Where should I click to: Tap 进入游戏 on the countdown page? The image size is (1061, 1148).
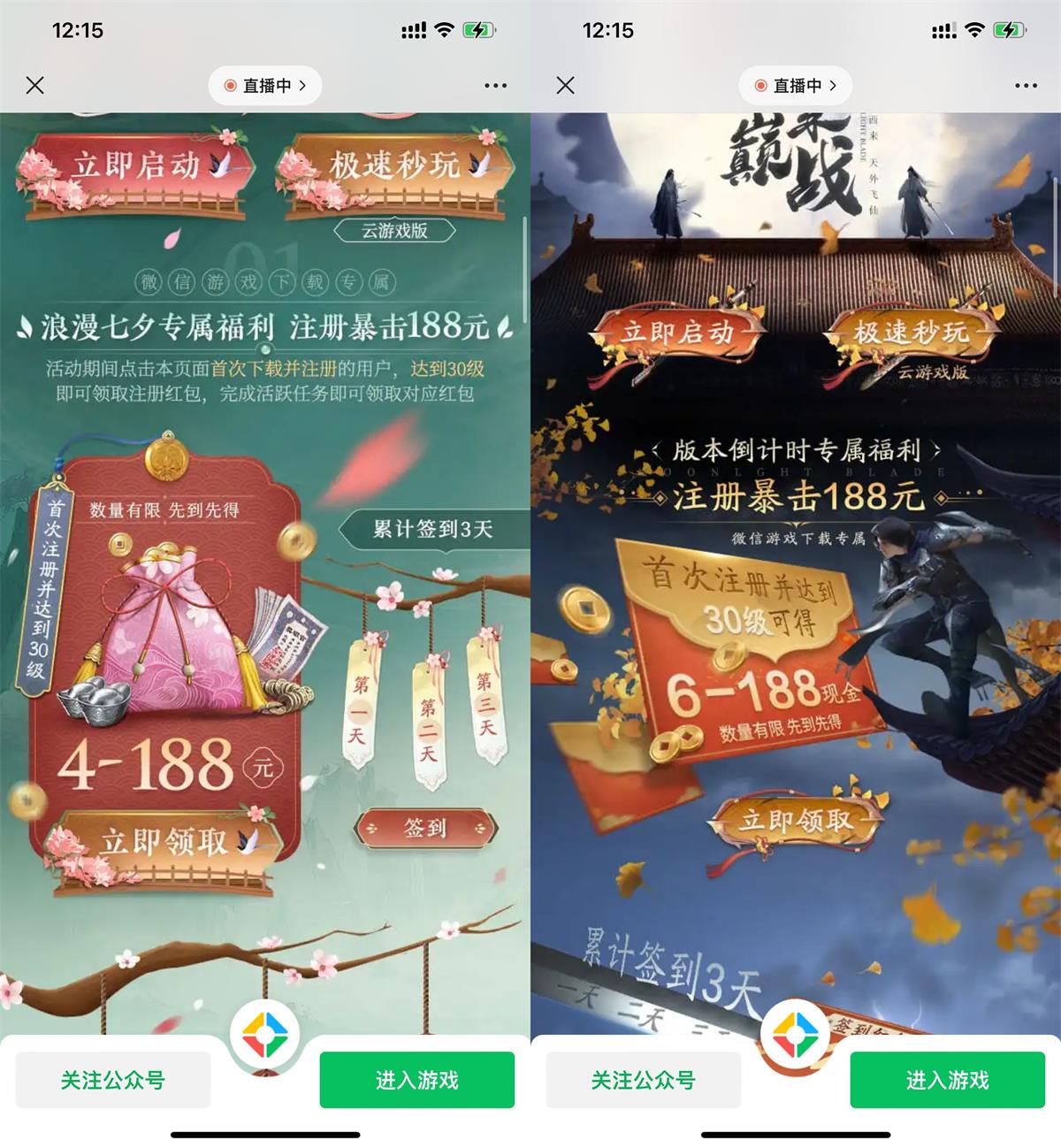947,1080
